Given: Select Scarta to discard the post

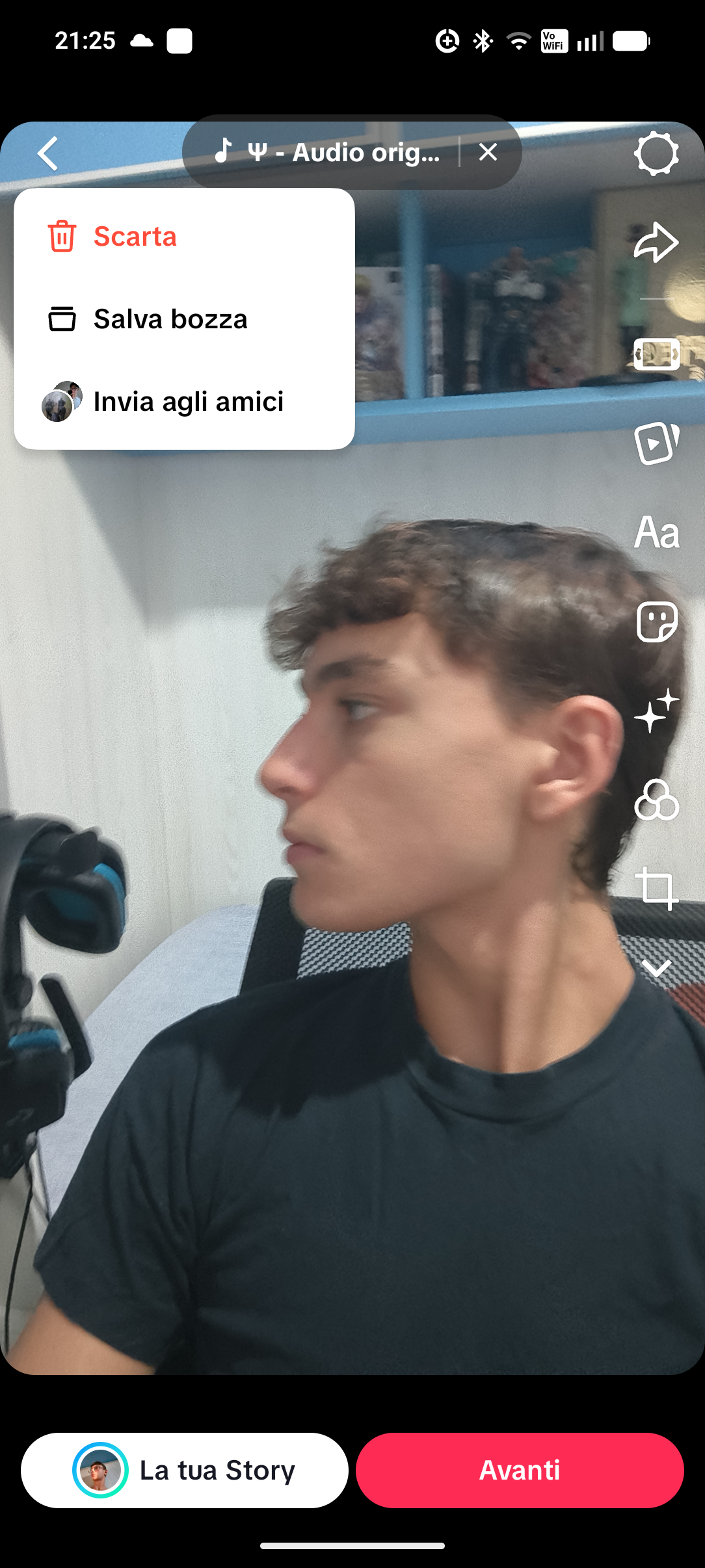Looking at the screenshot, I should [184, 236].
